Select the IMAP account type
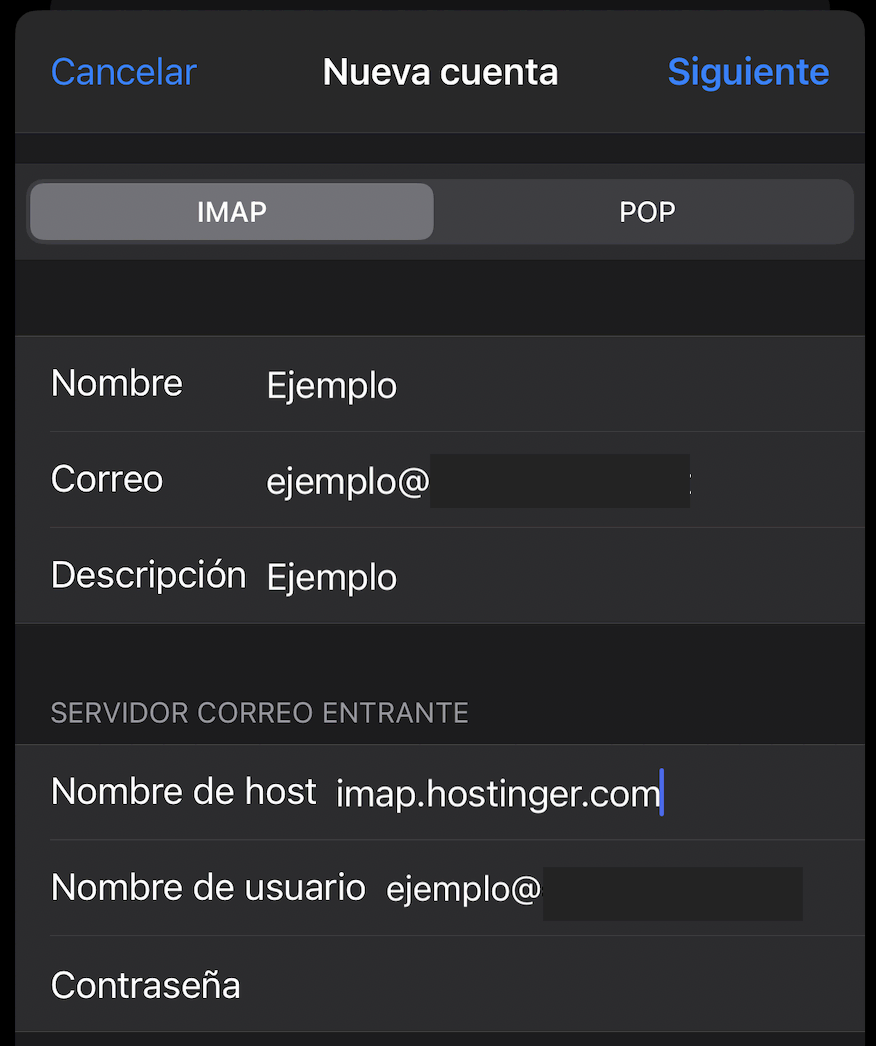 tap(232, 212)
